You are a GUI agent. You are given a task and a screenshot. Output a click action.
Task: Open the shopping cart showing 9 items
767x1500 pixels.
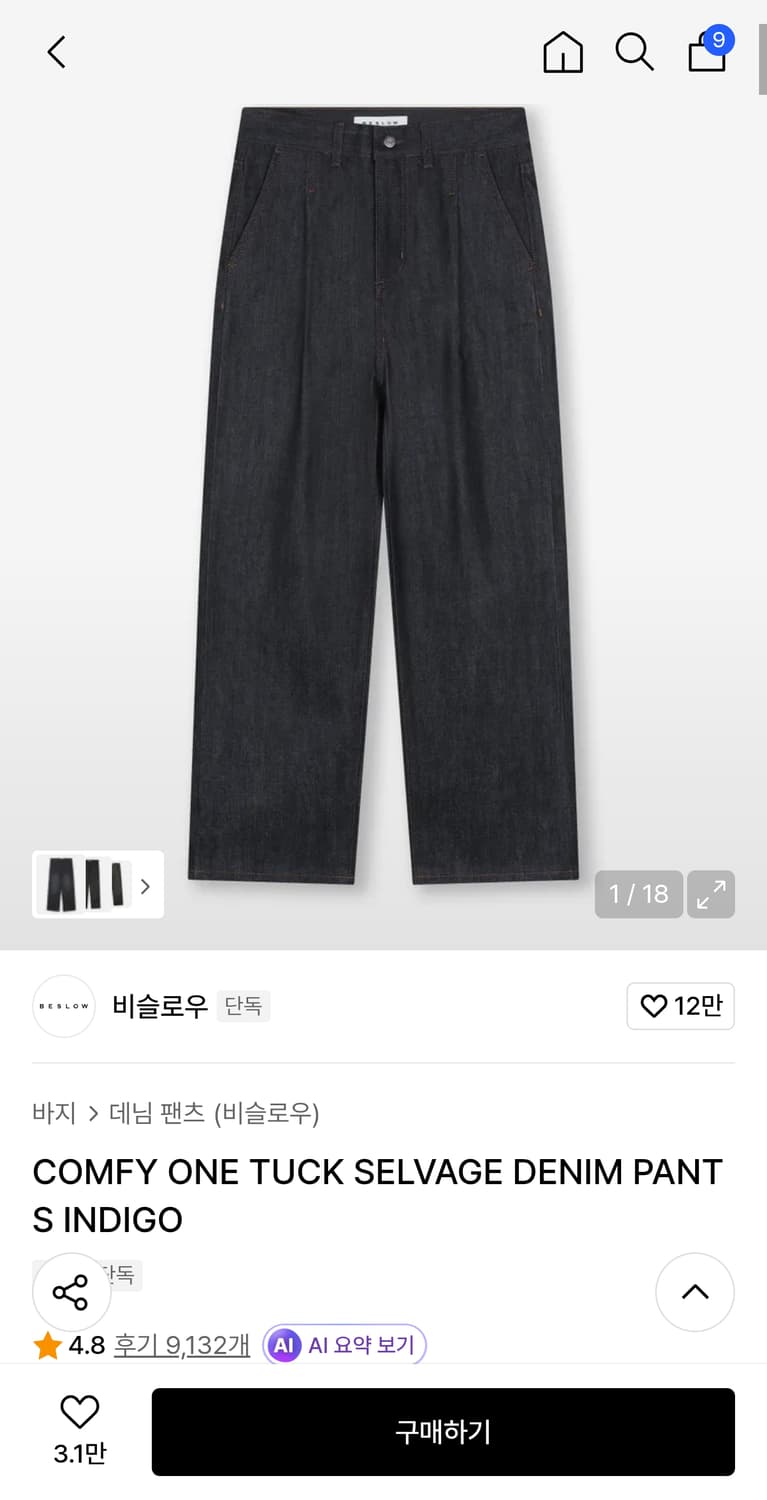point(707,54)
